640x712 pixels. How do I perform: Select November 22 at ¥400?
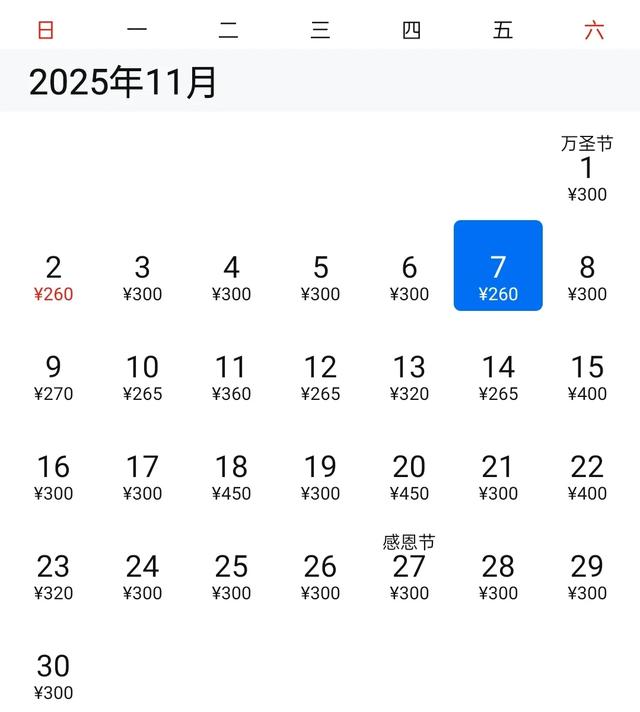click(587, 476)
